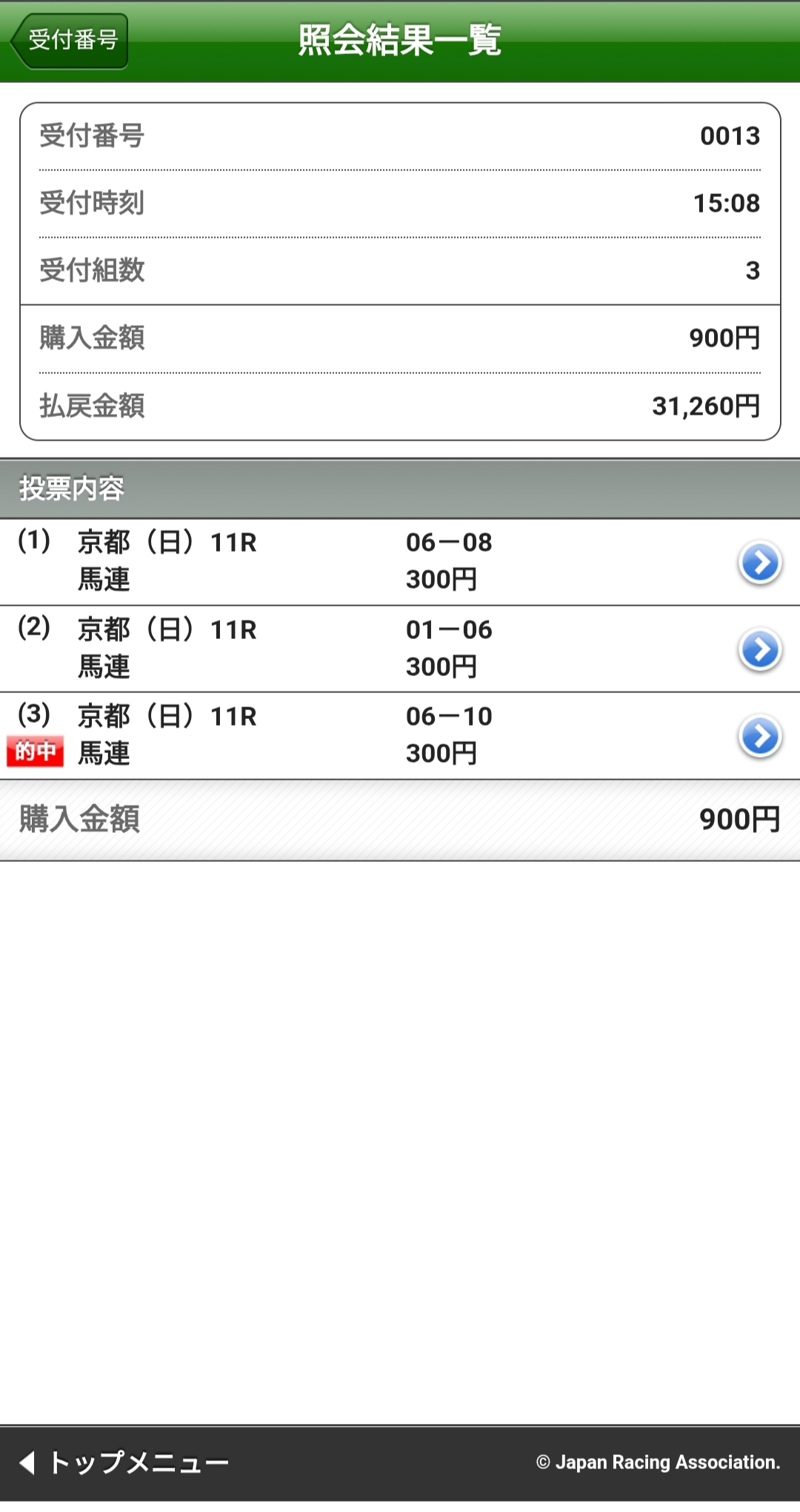Open bet details for 馬連 01−06
Viewport: 800px width, 1512px height.
coord(760,649)
